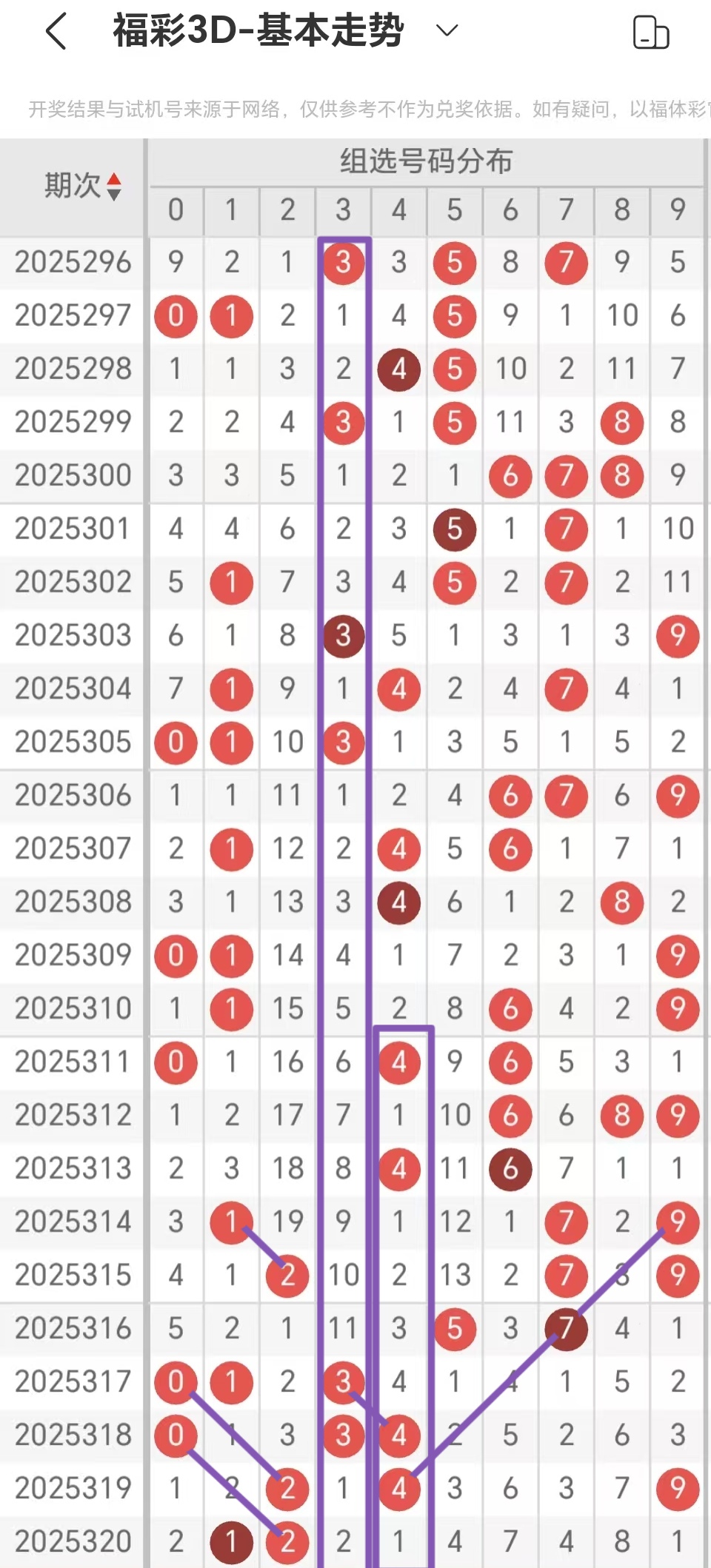Tap the screen orientation icon at top right

coord(651,33)
